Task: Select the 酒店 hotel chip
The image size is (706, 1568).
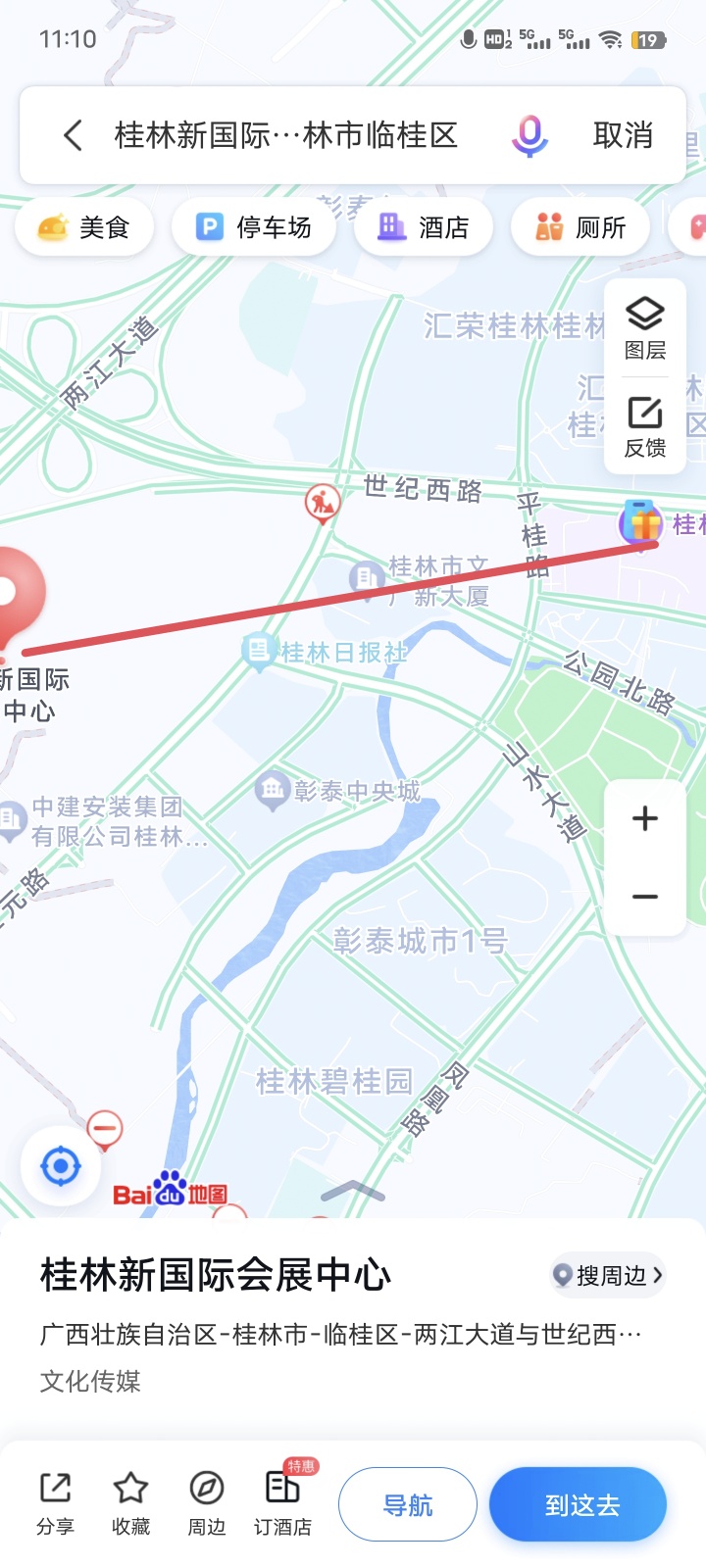Action: 424,227
